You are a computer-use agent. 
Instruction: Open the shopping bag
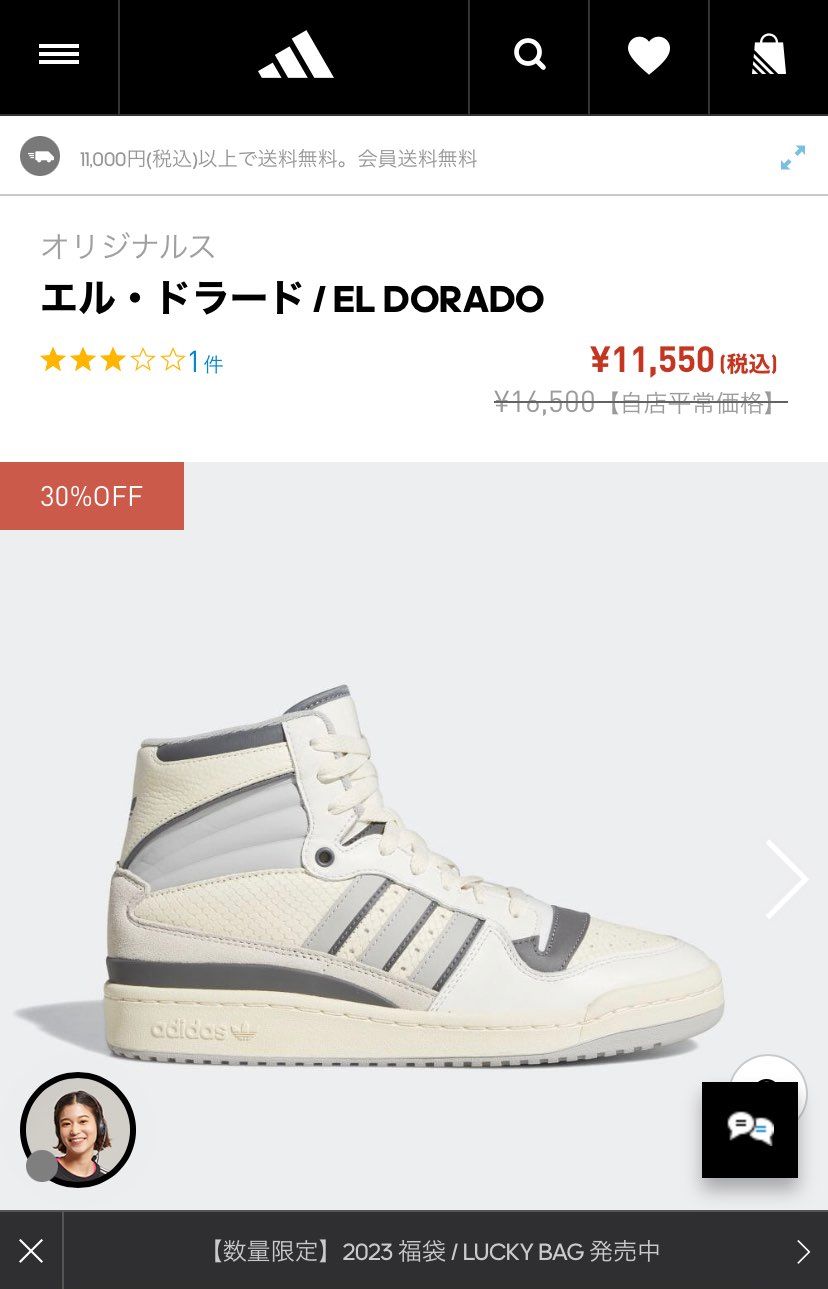[x=768, y=55]
